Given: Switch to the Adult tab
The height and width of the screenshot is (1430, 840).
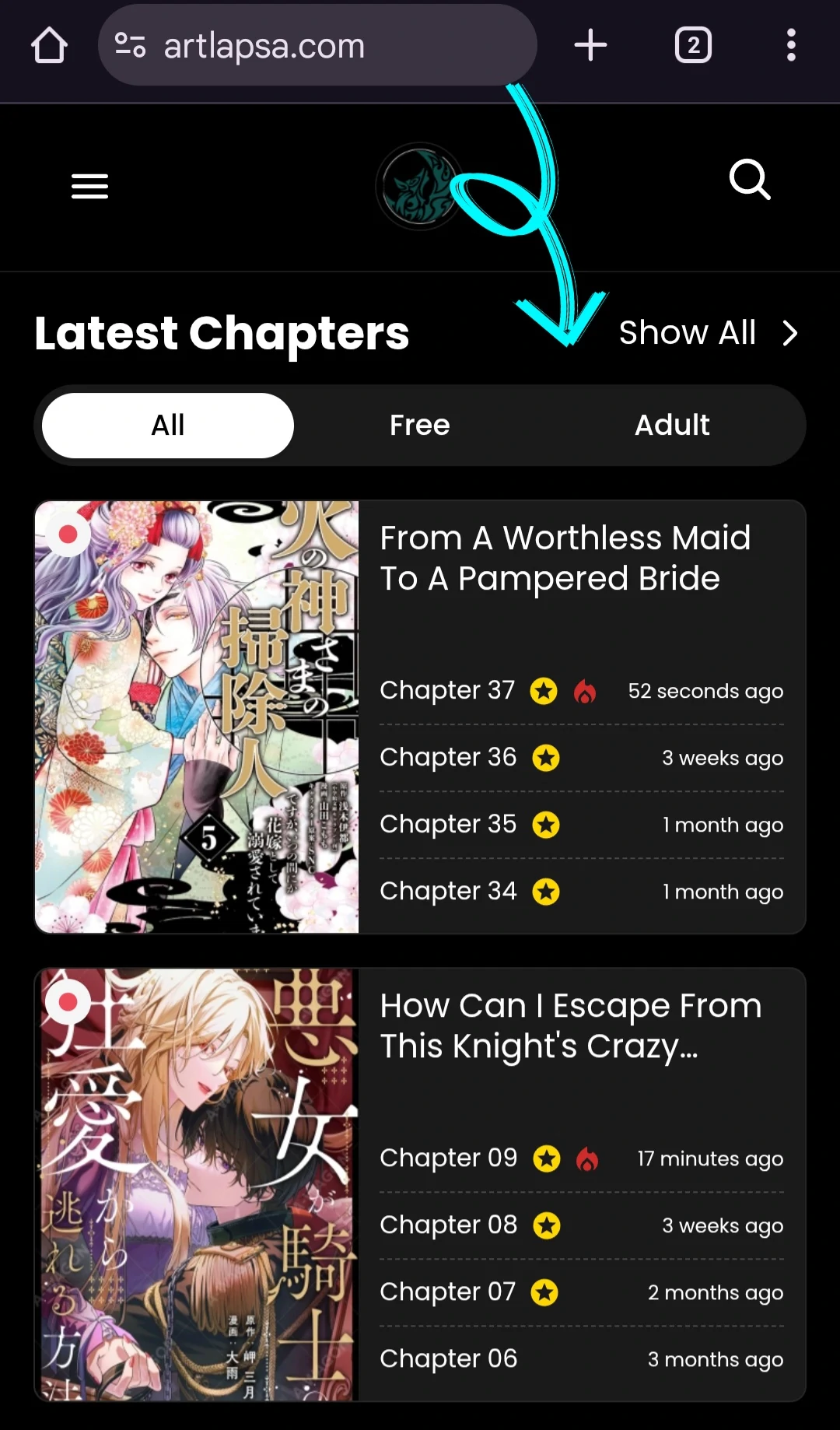Looking at the screenshot, I should pos(672,426).
